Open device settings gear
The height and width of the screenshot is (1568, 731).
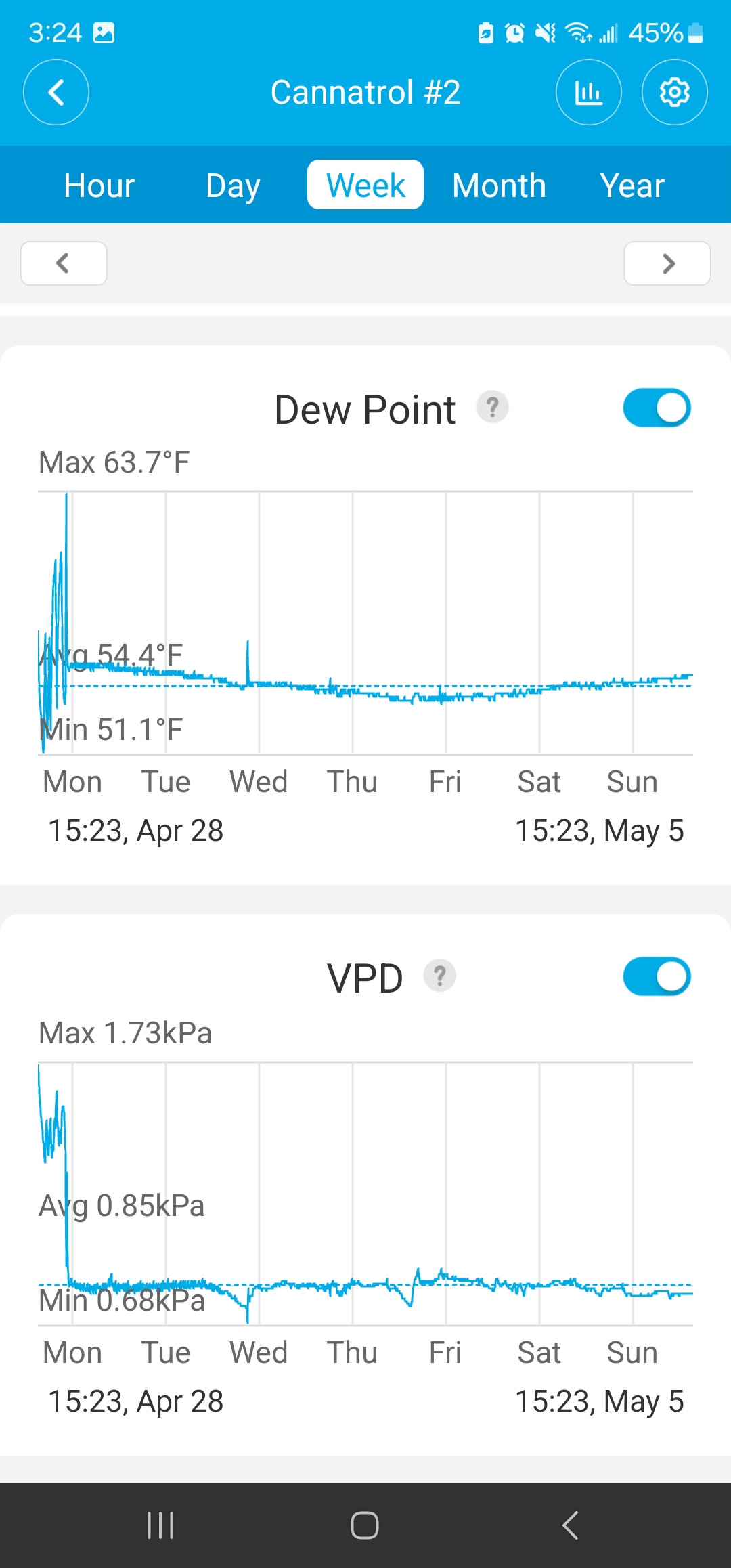point(675,92)
